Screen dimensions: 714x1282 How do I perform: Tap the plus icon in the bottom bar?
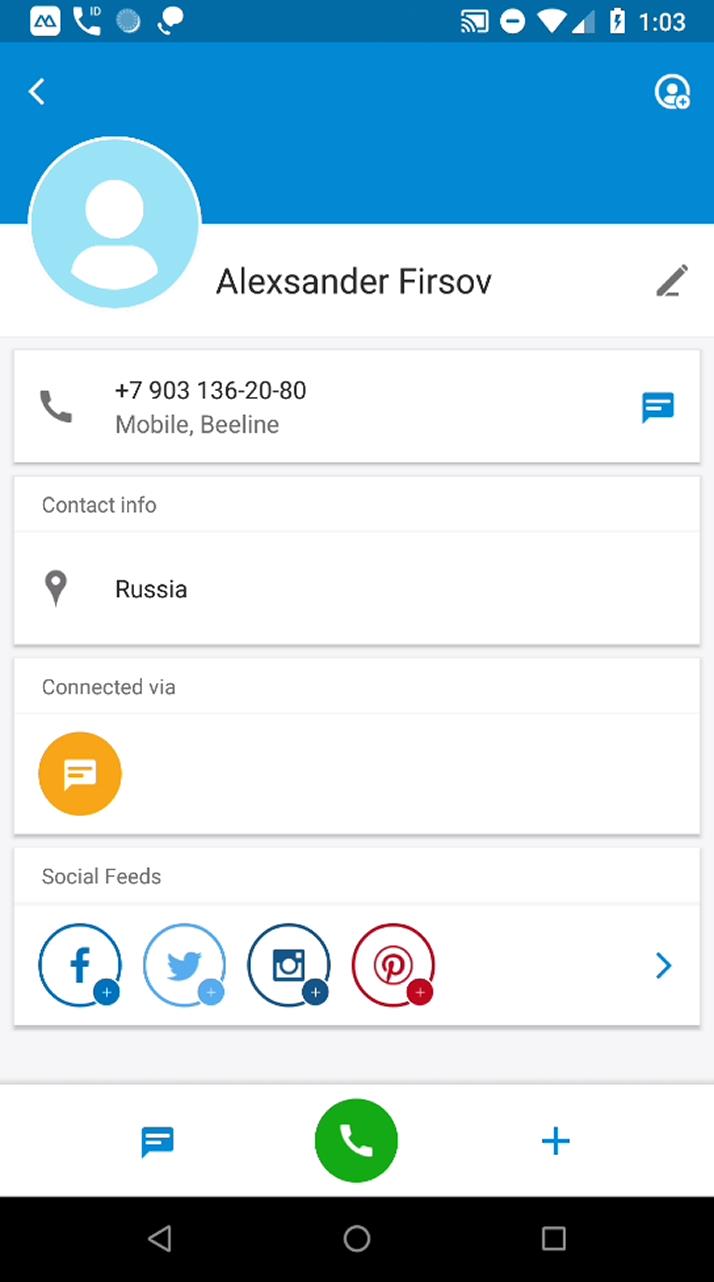555,1141
